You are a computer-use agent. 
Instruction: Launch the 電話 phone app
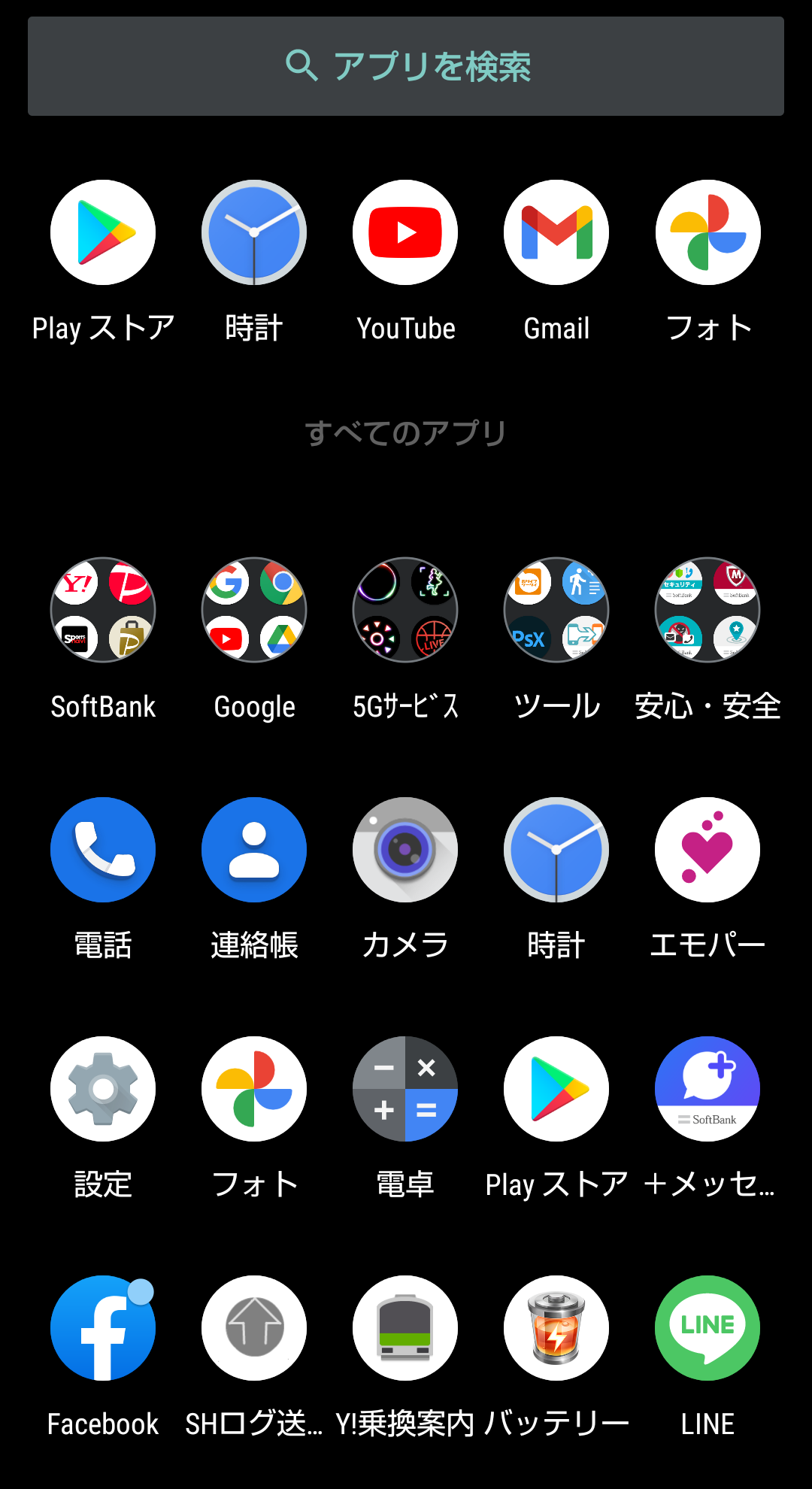point(103,849)
